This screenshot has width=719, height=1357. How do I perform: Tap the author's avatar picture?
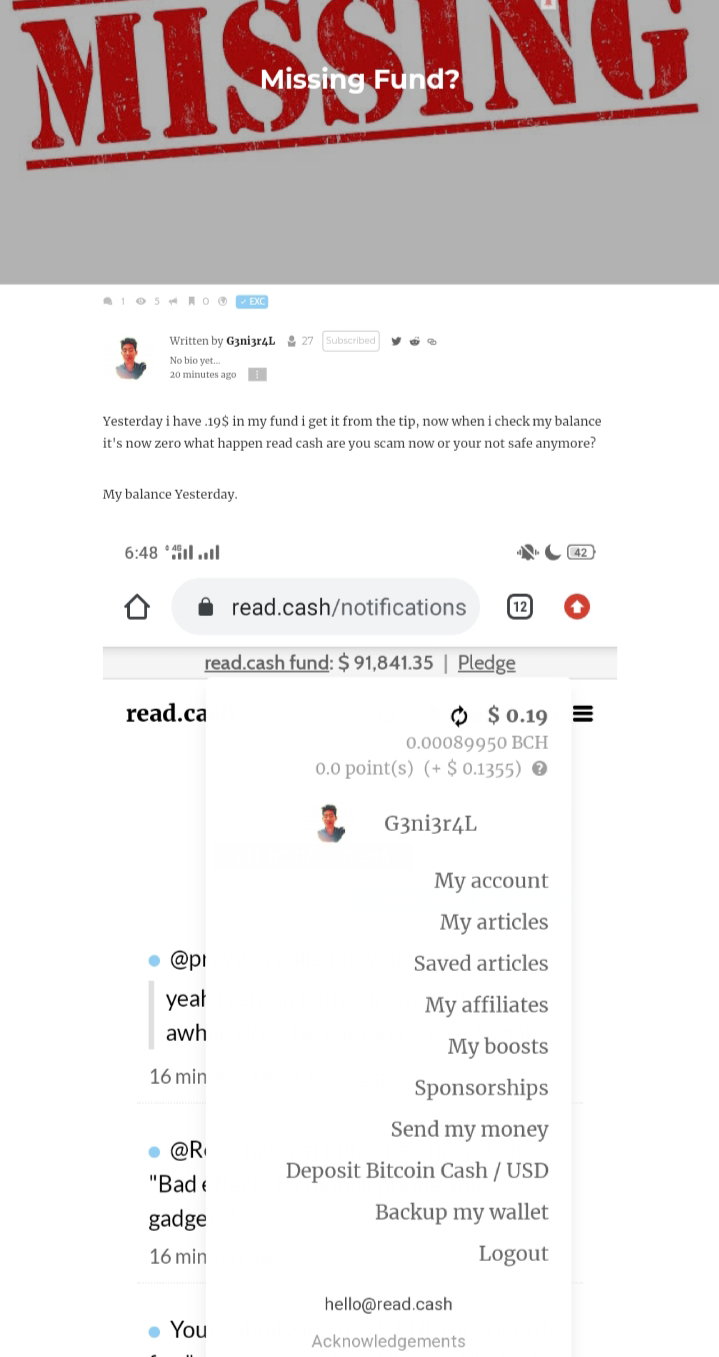(x=131, y=358)
